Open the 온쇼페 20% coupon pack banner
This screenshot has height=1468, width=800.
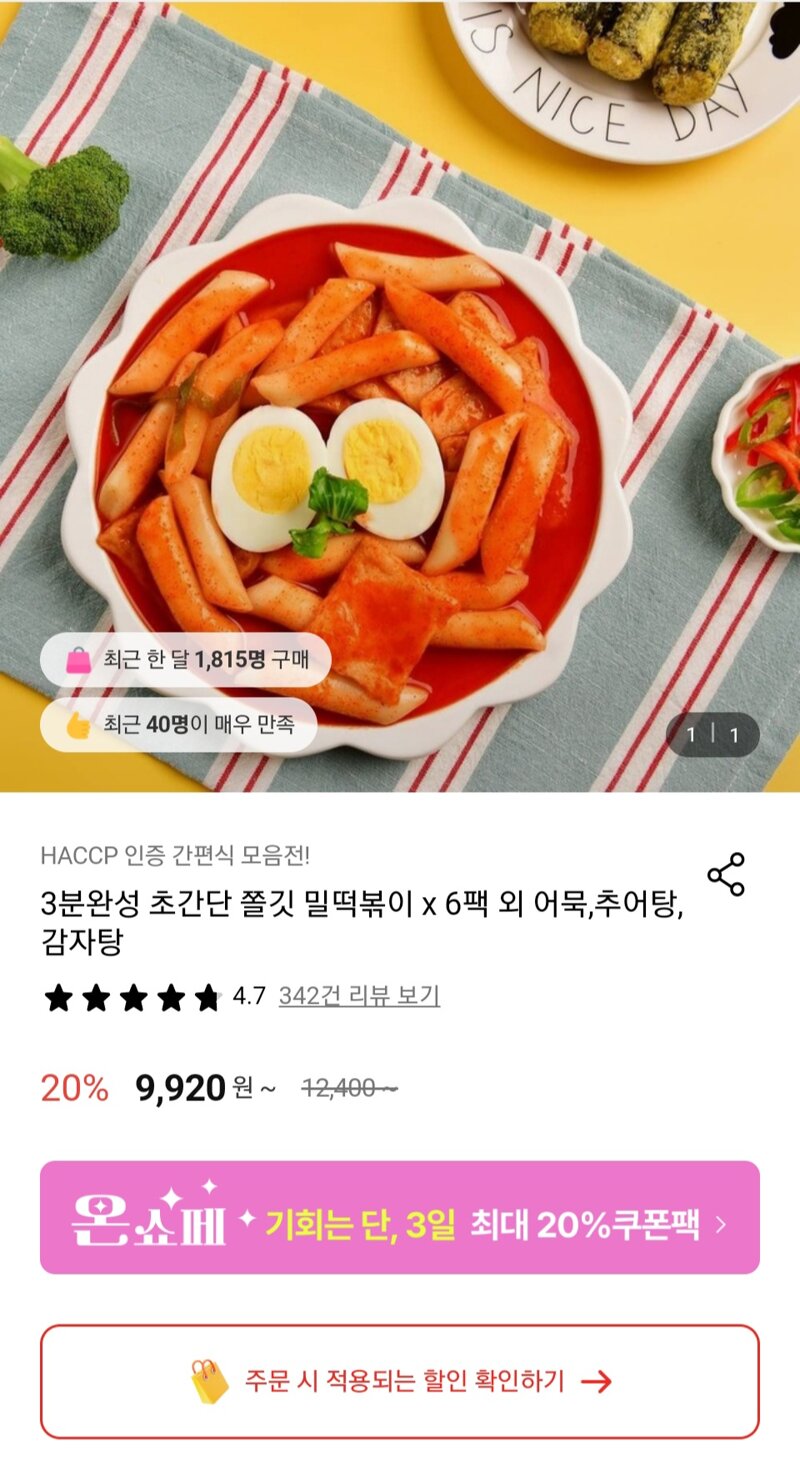400,1217
